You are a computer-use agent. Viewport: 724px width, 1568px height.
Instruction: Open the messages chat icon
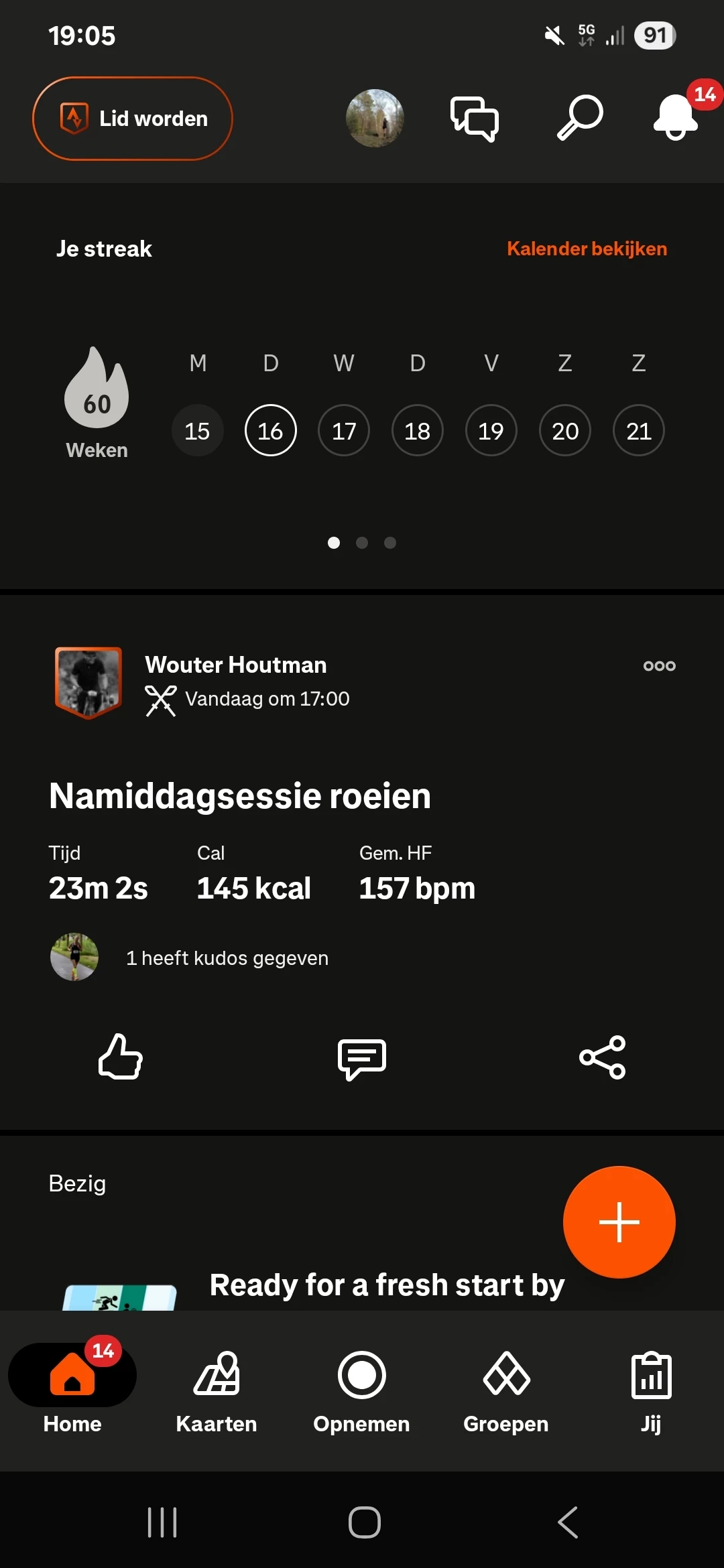click(x=475, y=119)
